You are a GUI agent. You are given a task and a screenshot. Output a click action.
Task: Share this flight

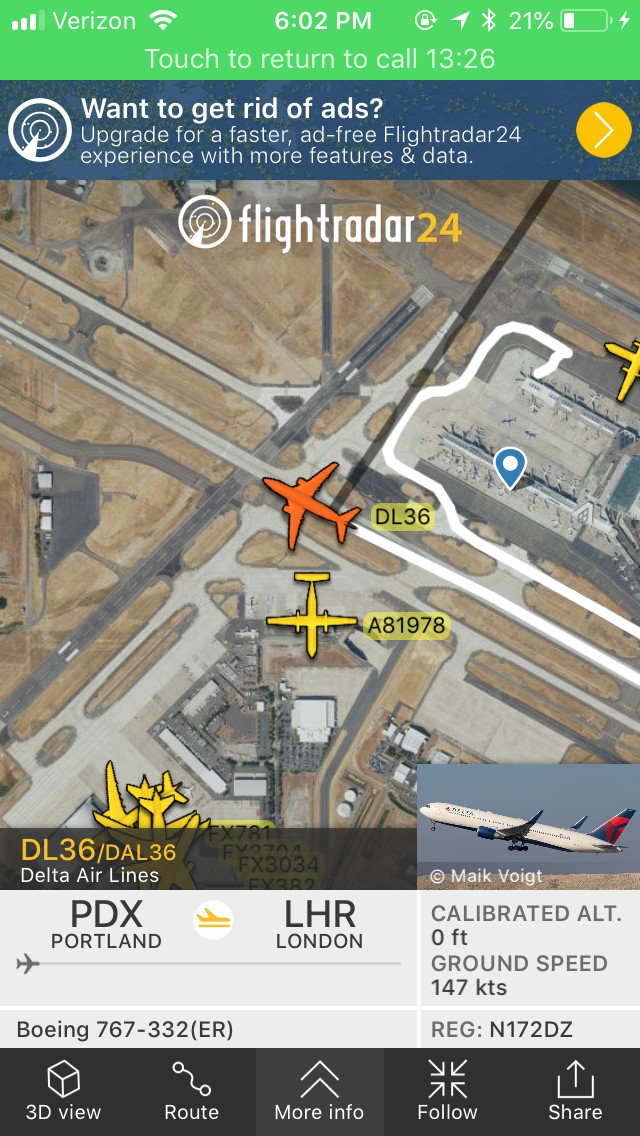(x=575, y=1092)
